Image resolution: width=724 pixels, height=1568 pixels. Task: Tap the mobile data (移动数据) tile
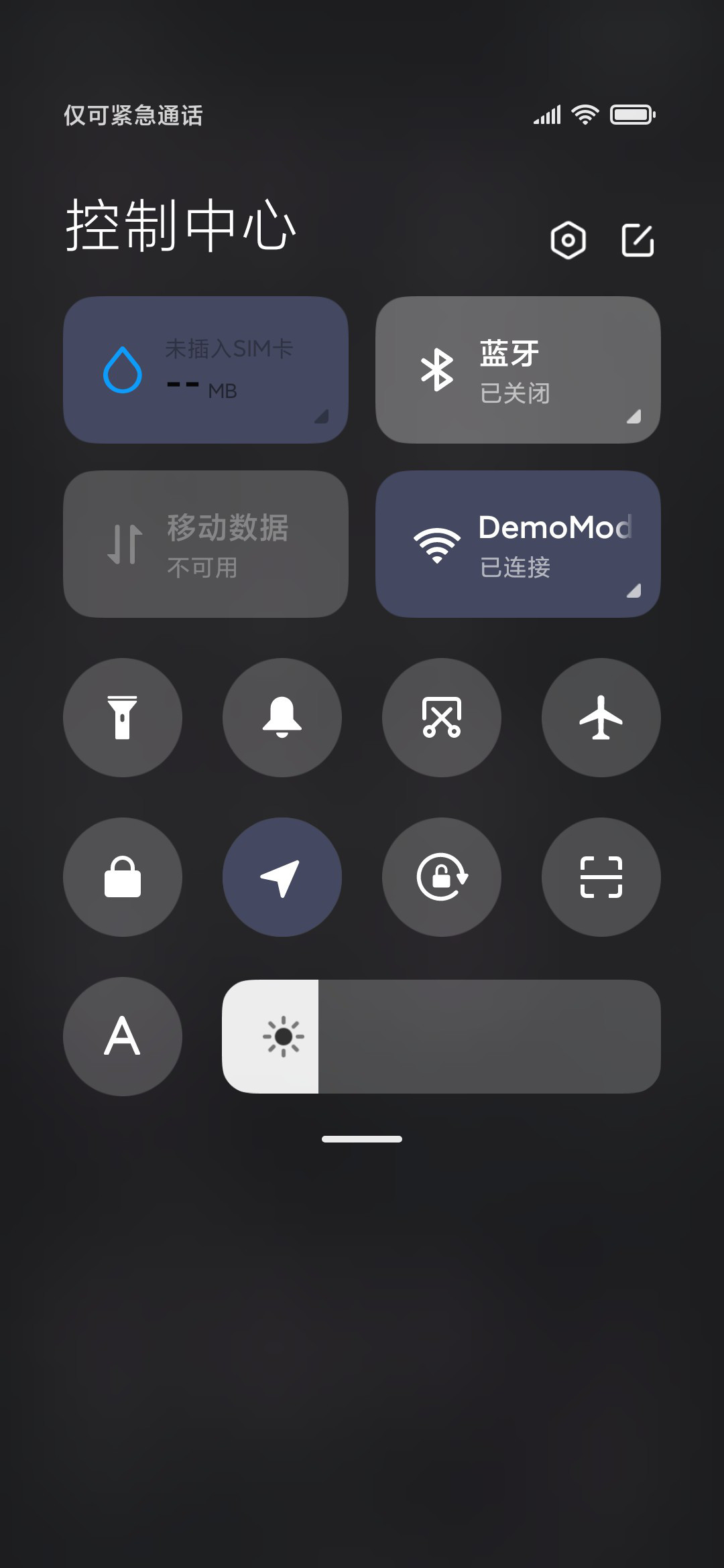(x=206, y=544)
